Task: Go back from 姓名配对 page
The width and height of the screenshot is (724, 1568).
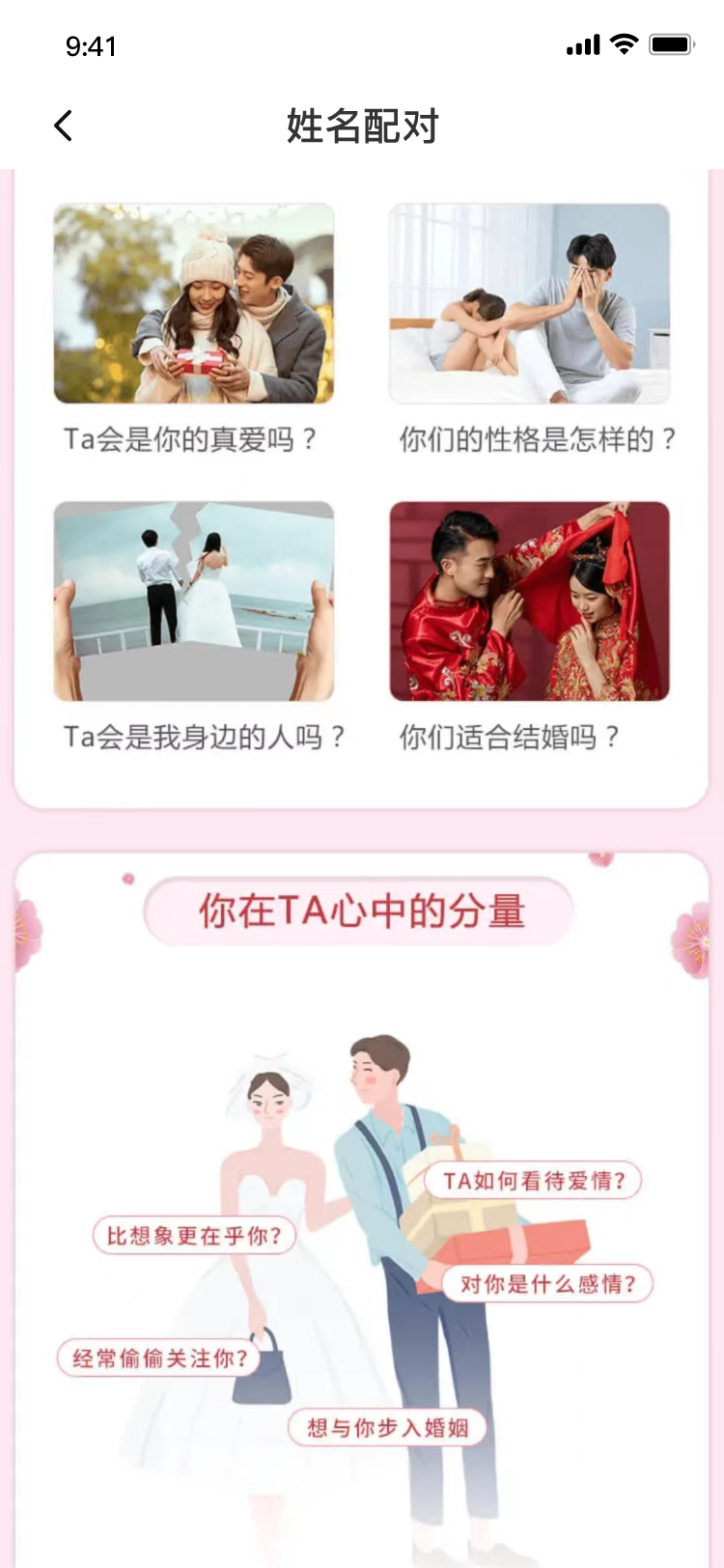Action: click(x=64, y=126)
